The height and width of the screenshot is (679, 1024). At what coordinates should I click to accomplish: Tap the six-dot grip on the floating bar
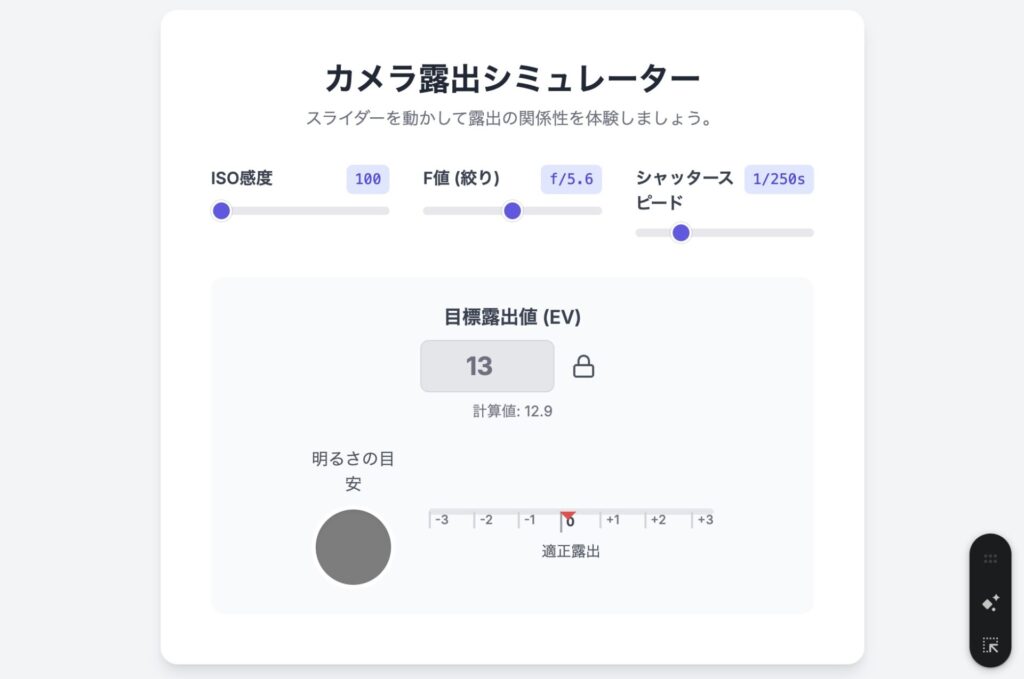[990, 560]
